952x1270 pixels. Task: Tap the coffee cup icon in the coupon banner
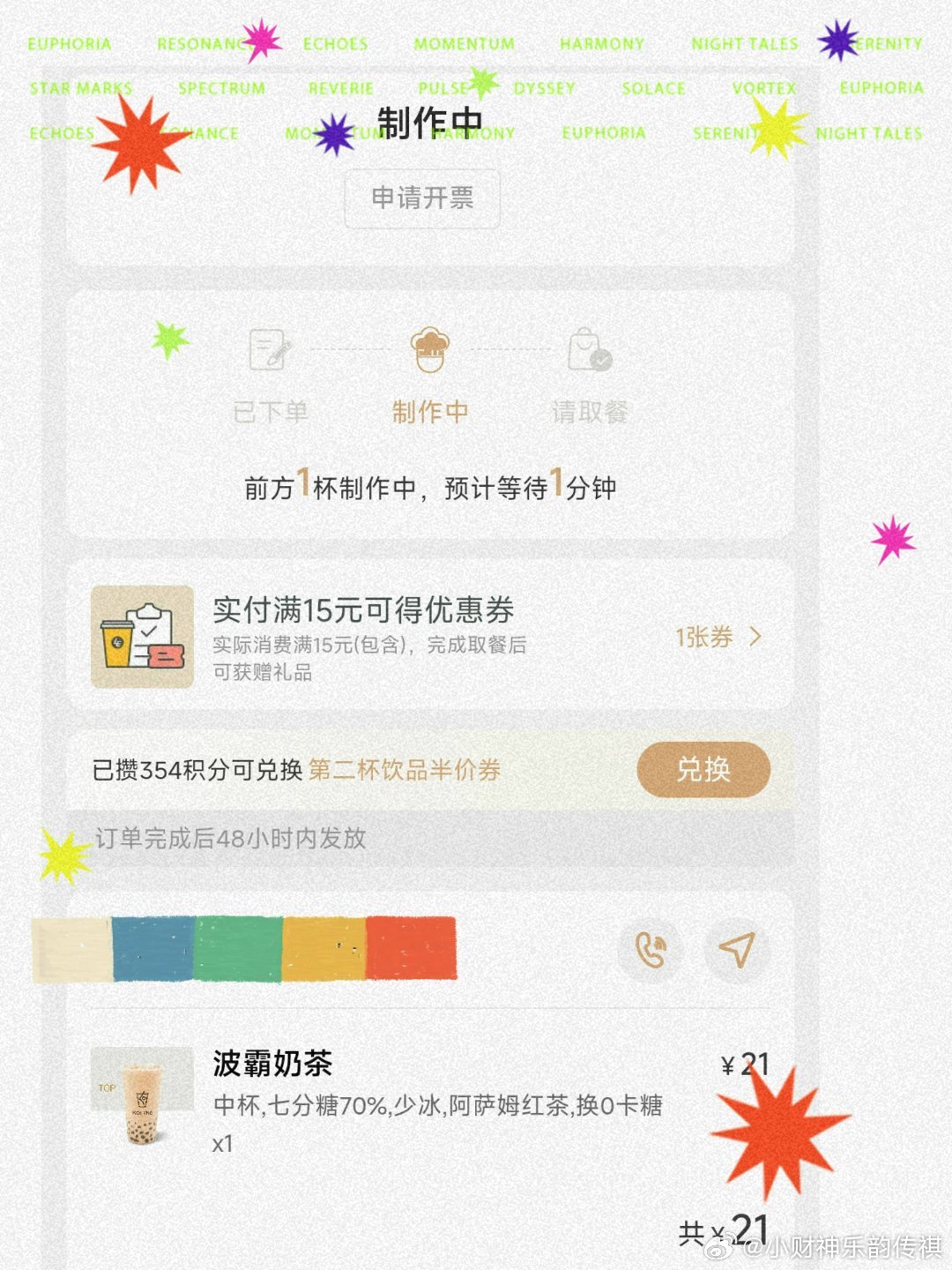116,644
